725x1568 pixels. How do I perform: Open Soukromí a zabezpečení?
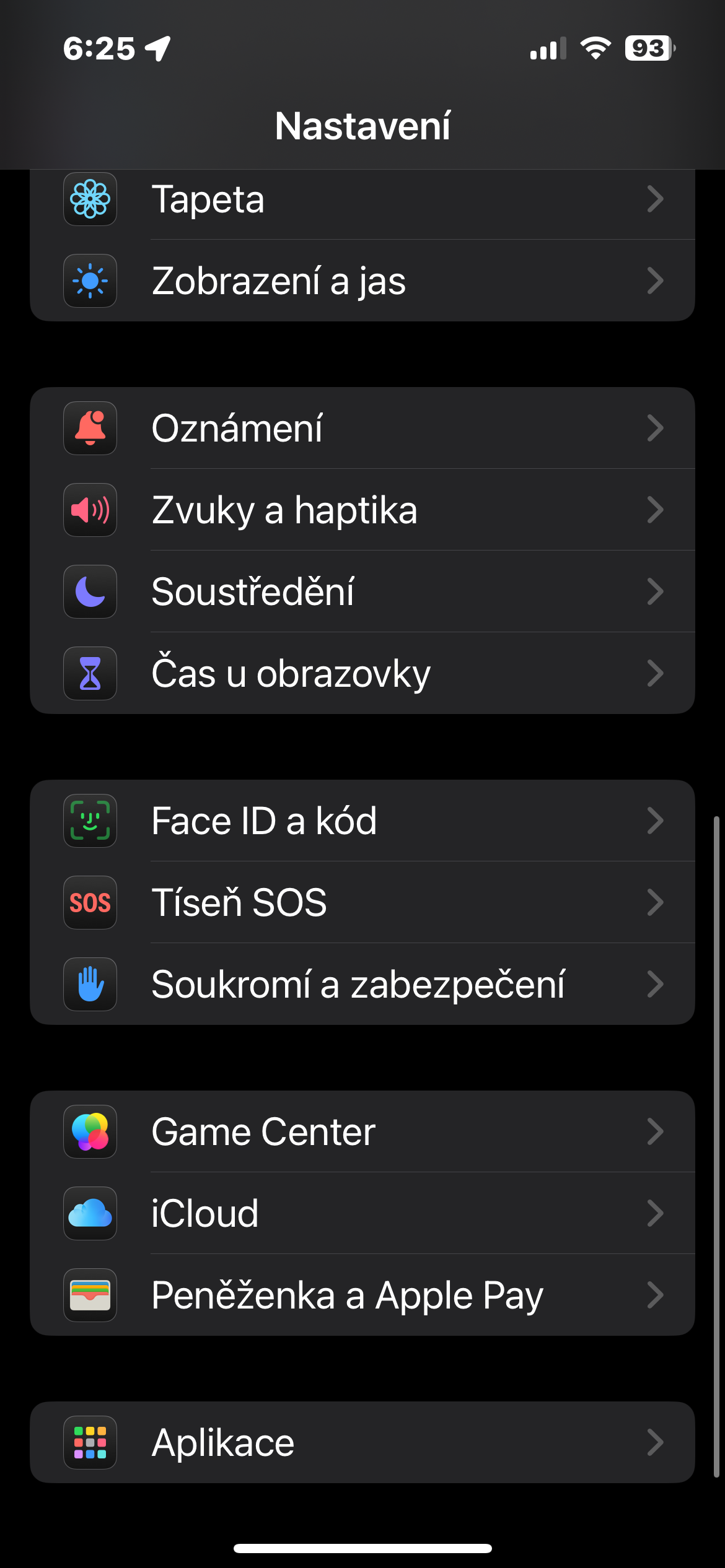(x=362, y=984)
